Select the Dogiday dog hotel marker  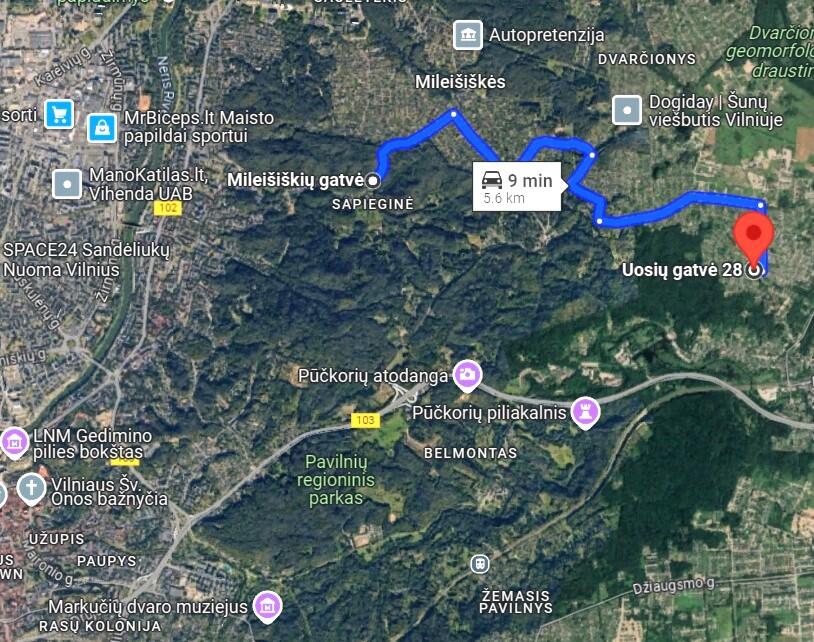pos(627,110)
